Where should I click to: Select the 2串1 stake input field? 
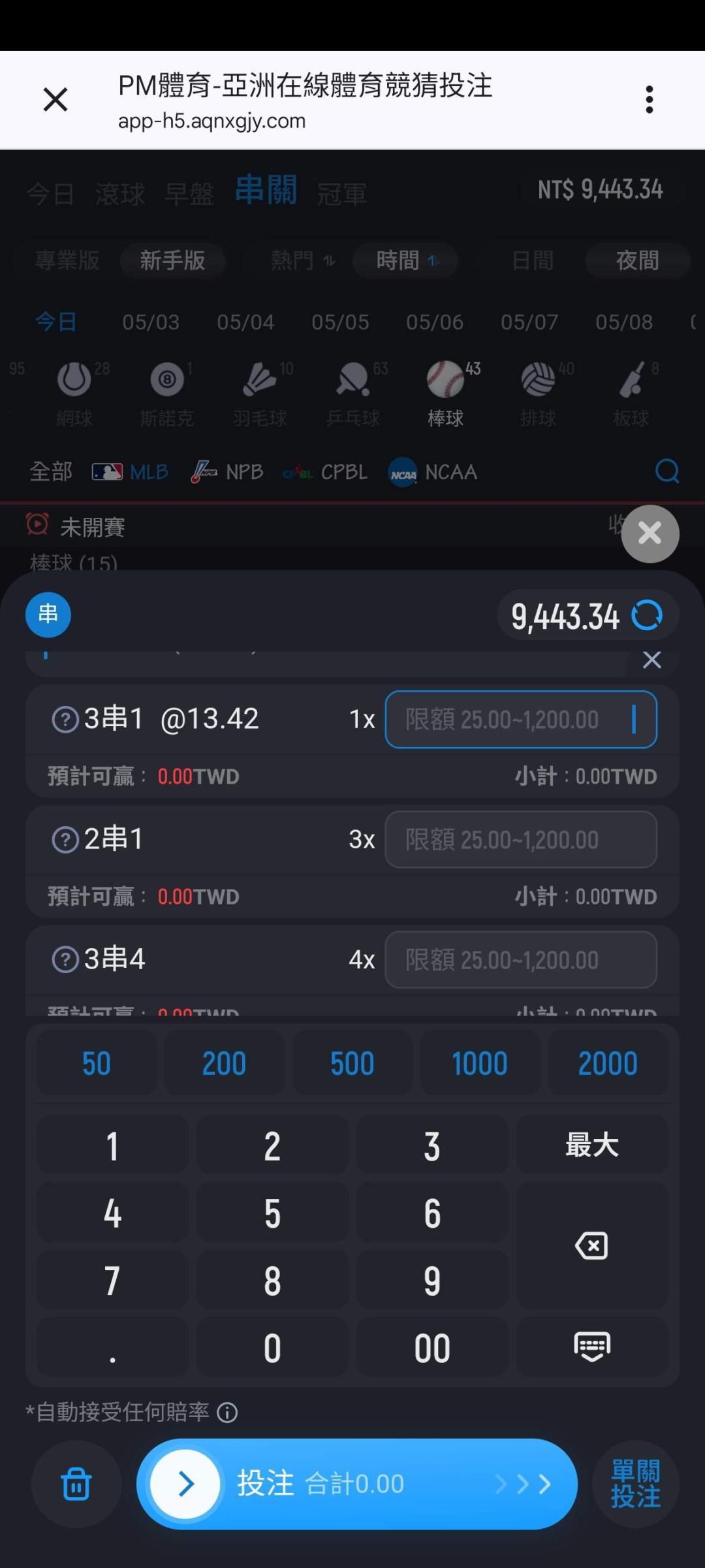521,839
